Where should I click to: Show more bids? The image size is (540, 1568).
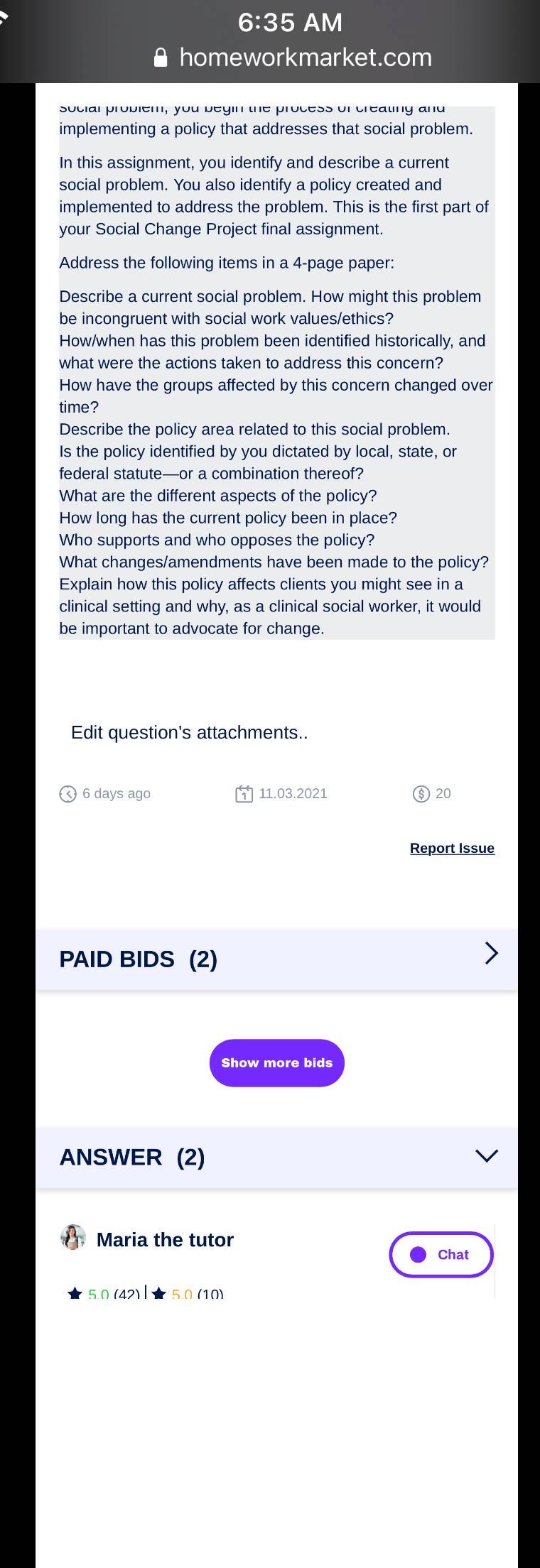(x=276, y=1062)
